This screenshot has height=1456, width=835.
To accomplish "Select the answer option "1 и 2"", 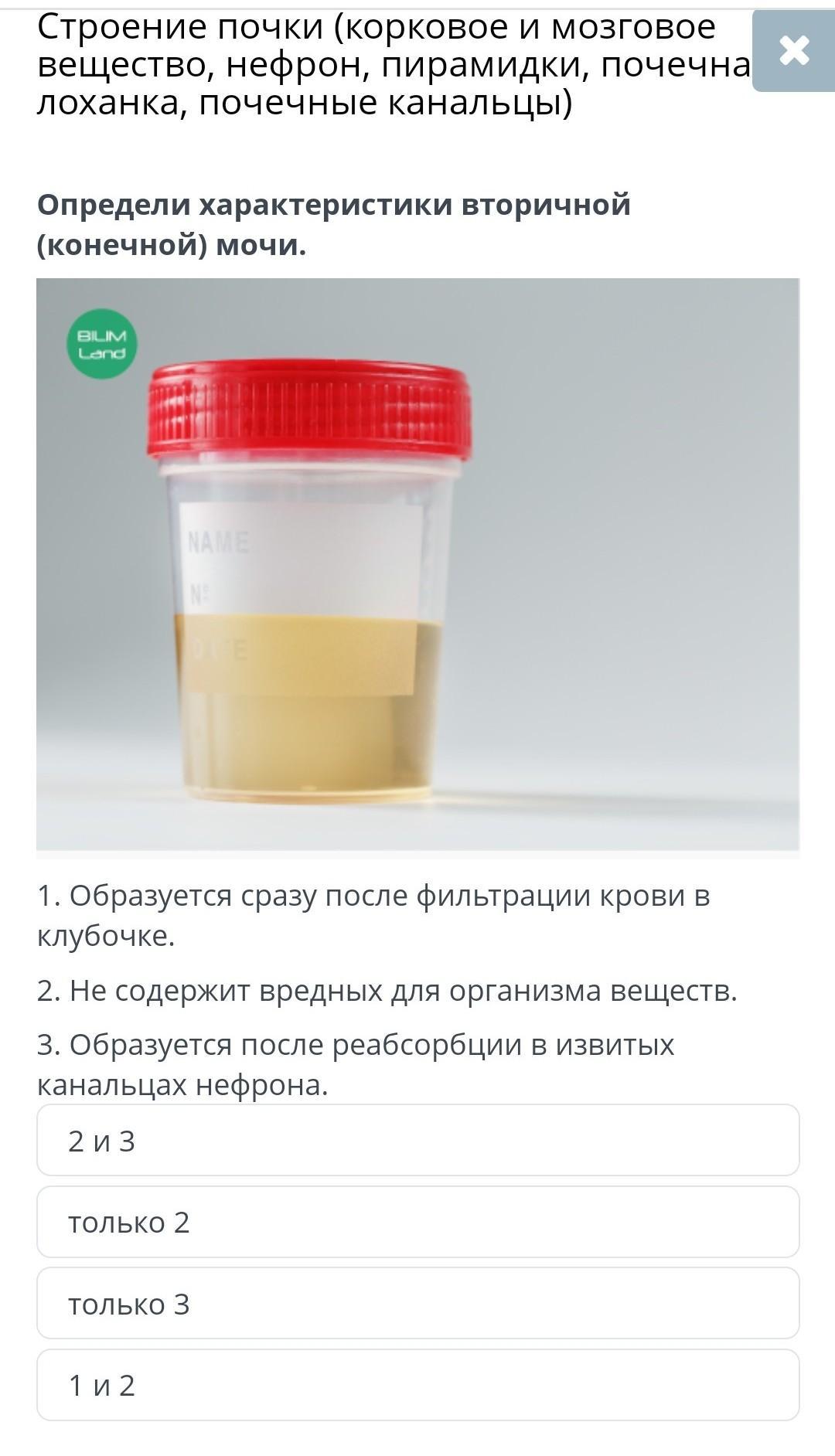I will 417,1385.
